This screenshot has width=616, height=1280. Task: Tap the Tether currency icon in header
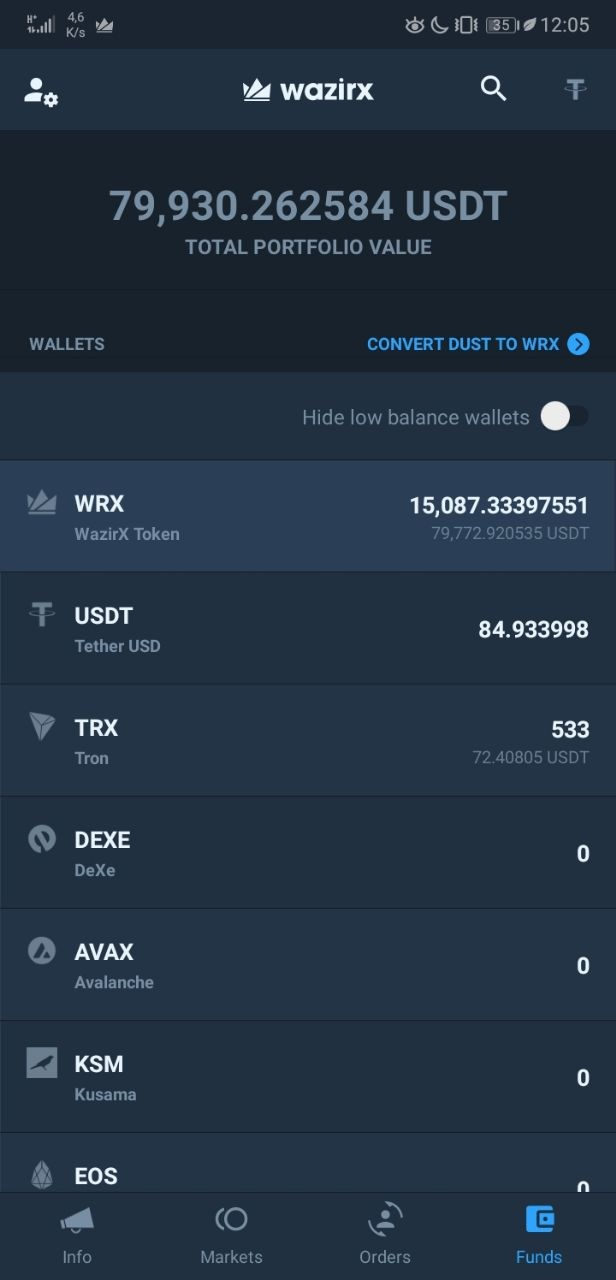(575, 90)
